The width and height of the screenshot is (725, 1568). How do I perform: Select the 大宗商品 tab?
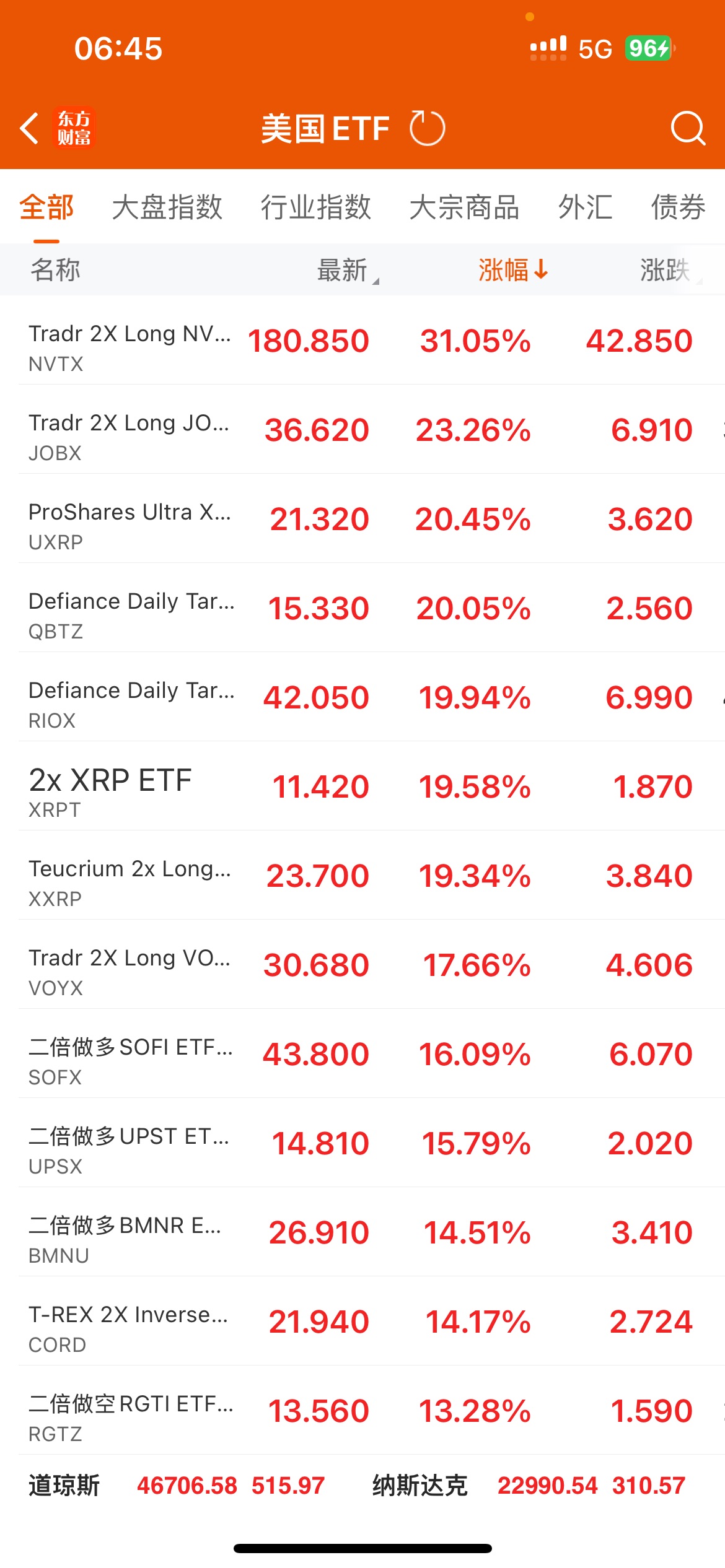(x=464, y=207)
